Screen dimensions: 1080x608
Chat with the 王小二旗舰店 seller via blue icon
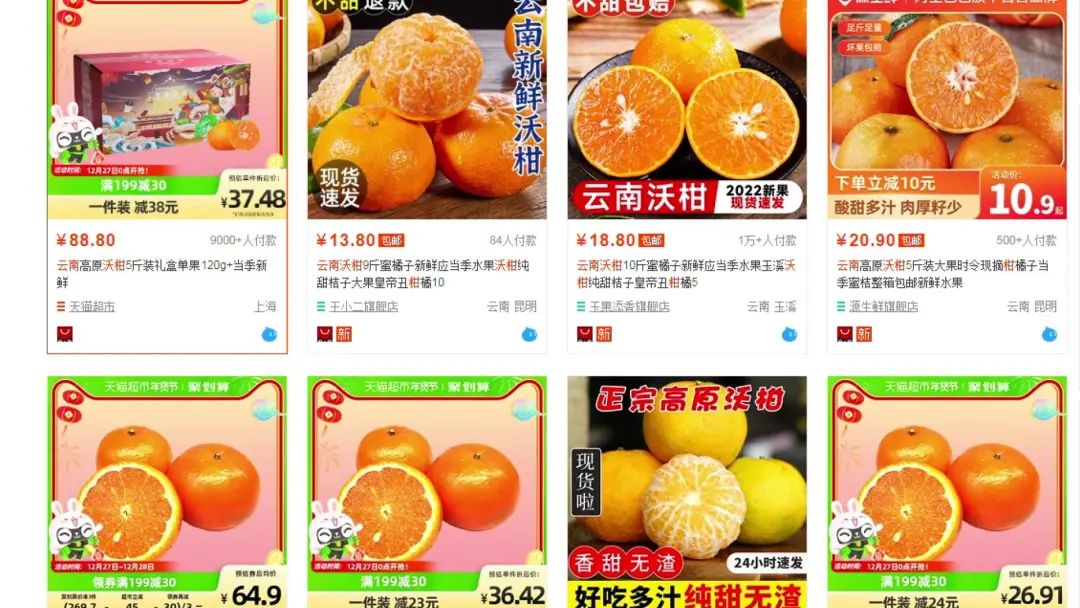pos(529,334)
